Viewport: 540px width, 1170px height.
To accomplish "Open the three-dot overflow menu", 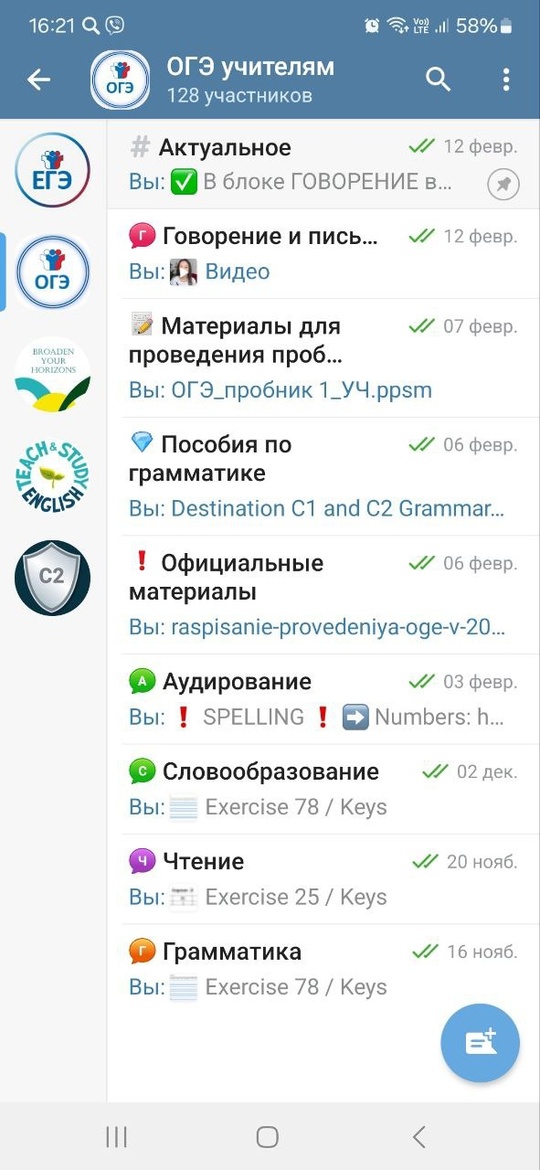I will 506,79.
